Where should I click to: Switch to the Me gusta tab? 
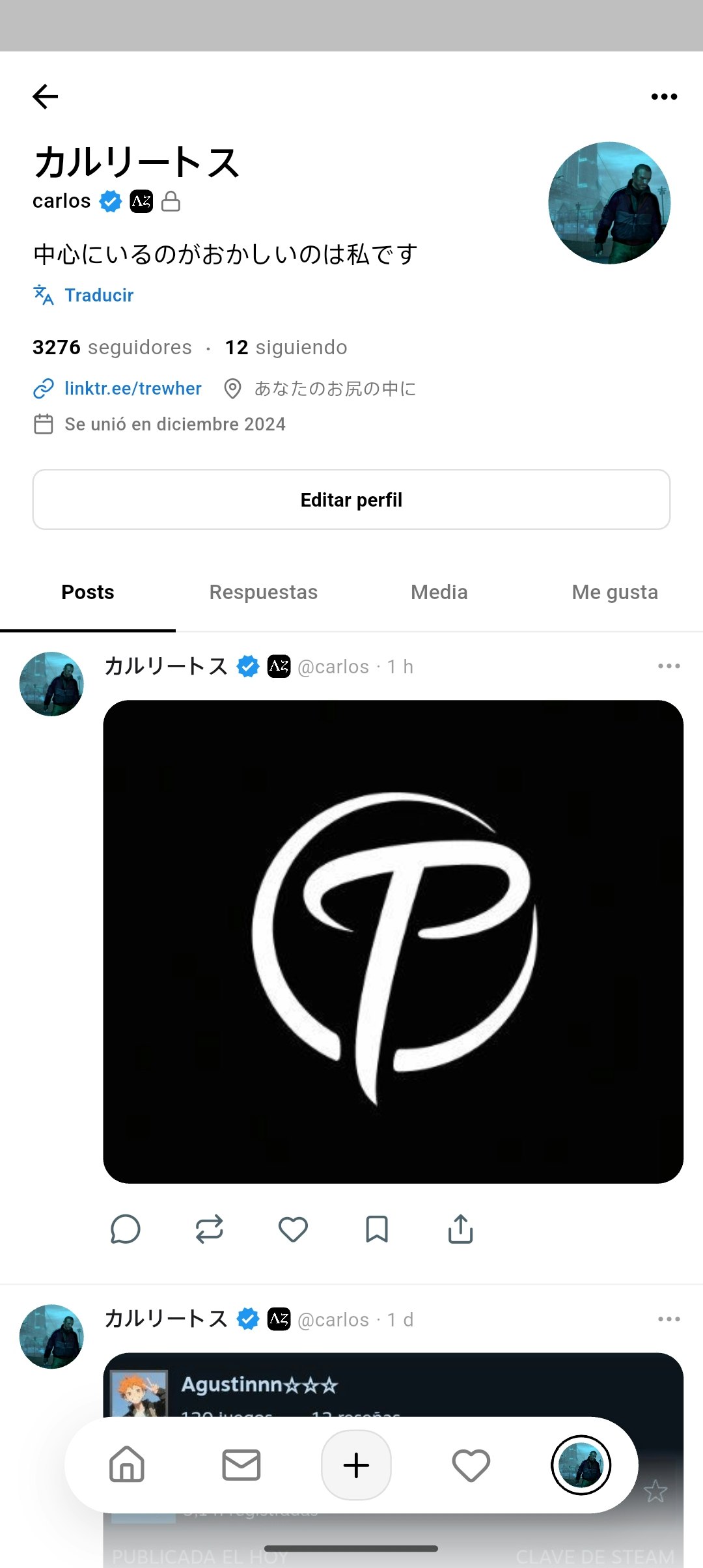pos(614,592)
